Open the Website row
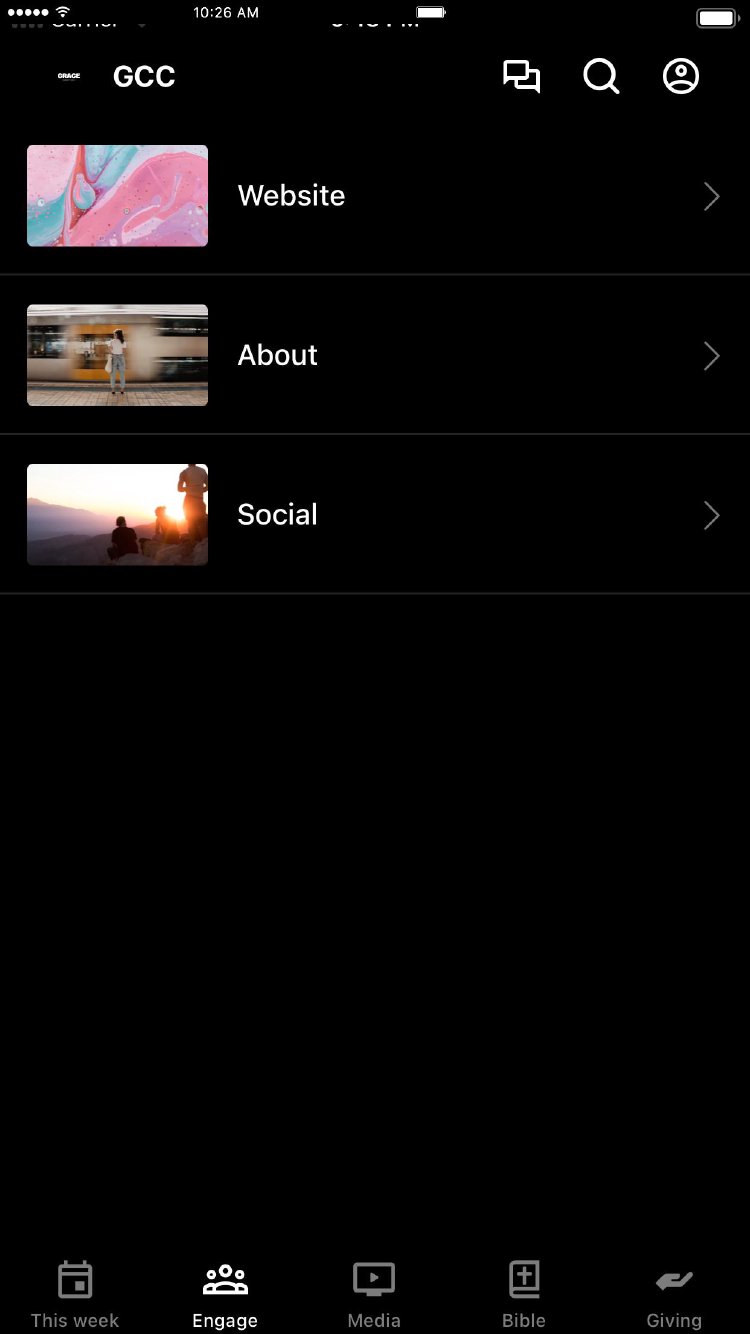The image size is (750, 1334). [x=375, y=196]
